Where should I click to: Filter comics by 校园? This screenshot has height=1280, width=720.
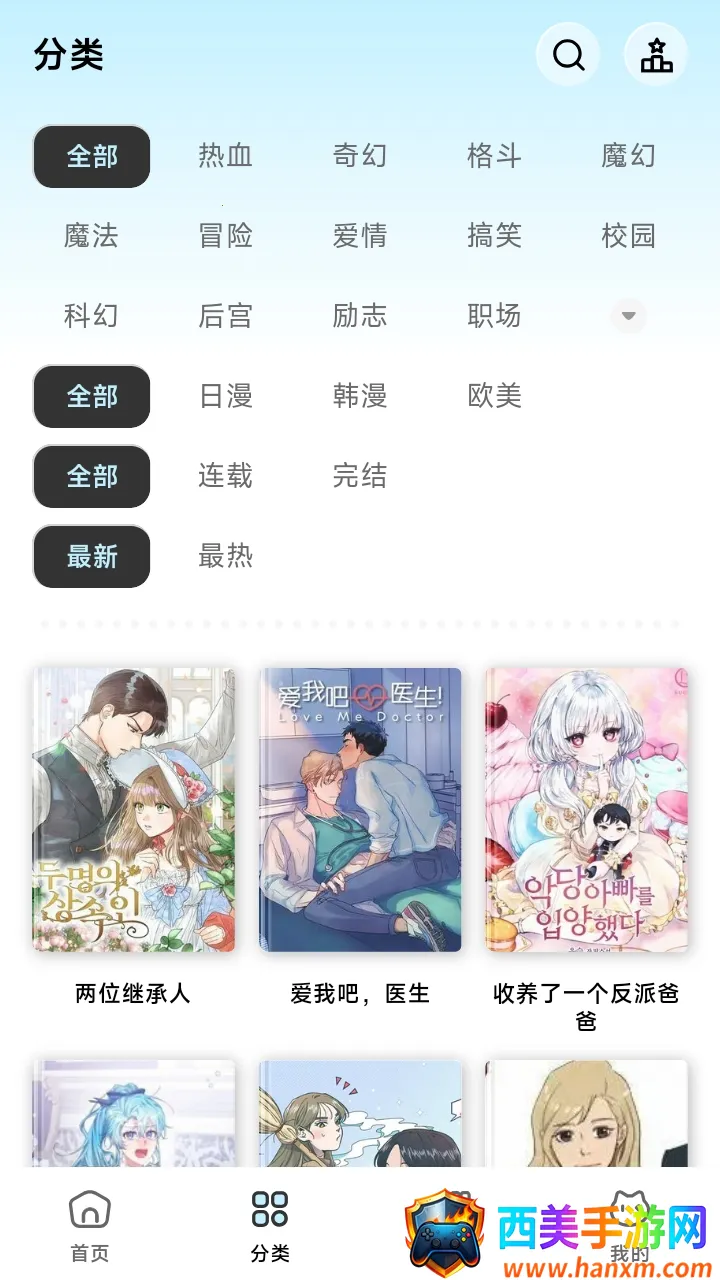coord(628,236)
